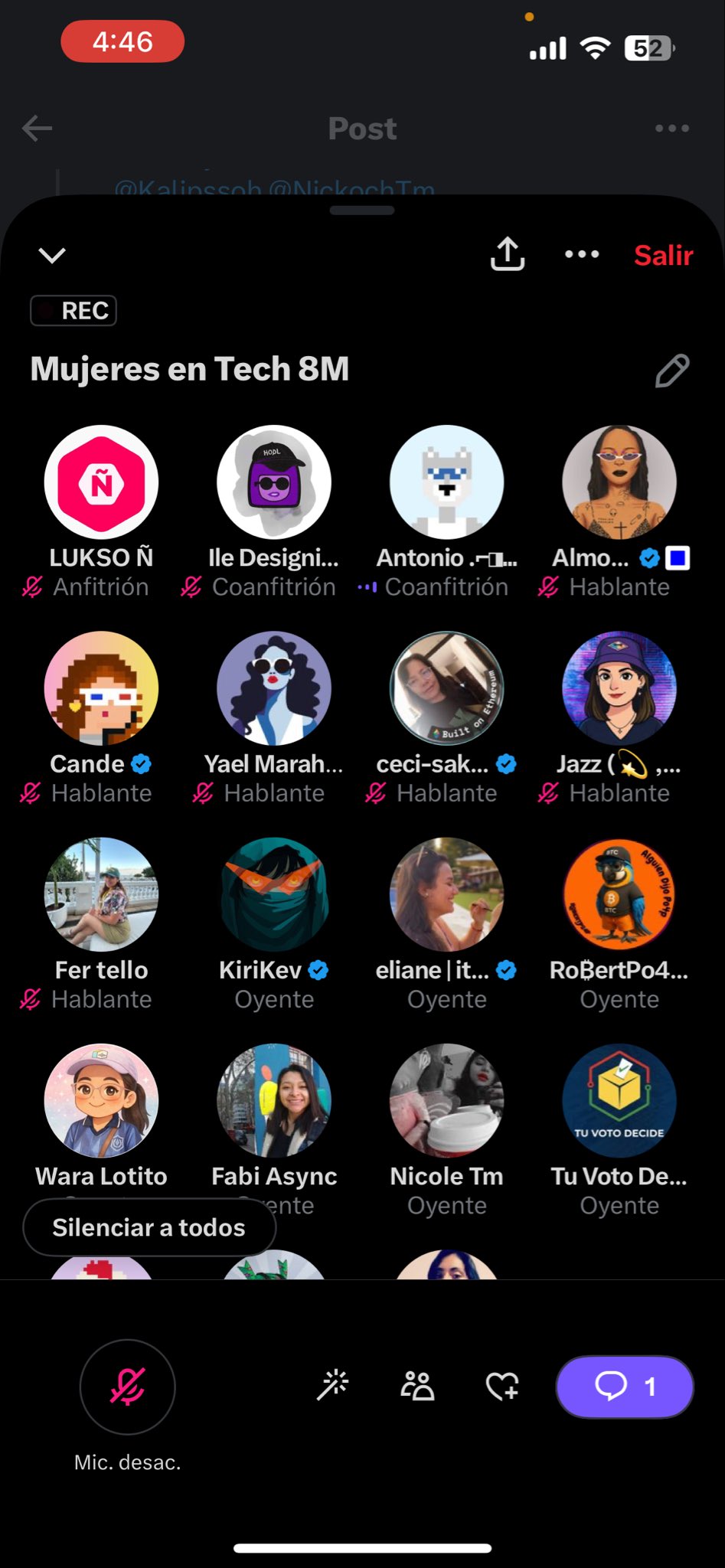The width and height of the screenshot is (725, 1568).
Task: Open RoBertPo4's listener avatar
Action: [x=619, y=894]
